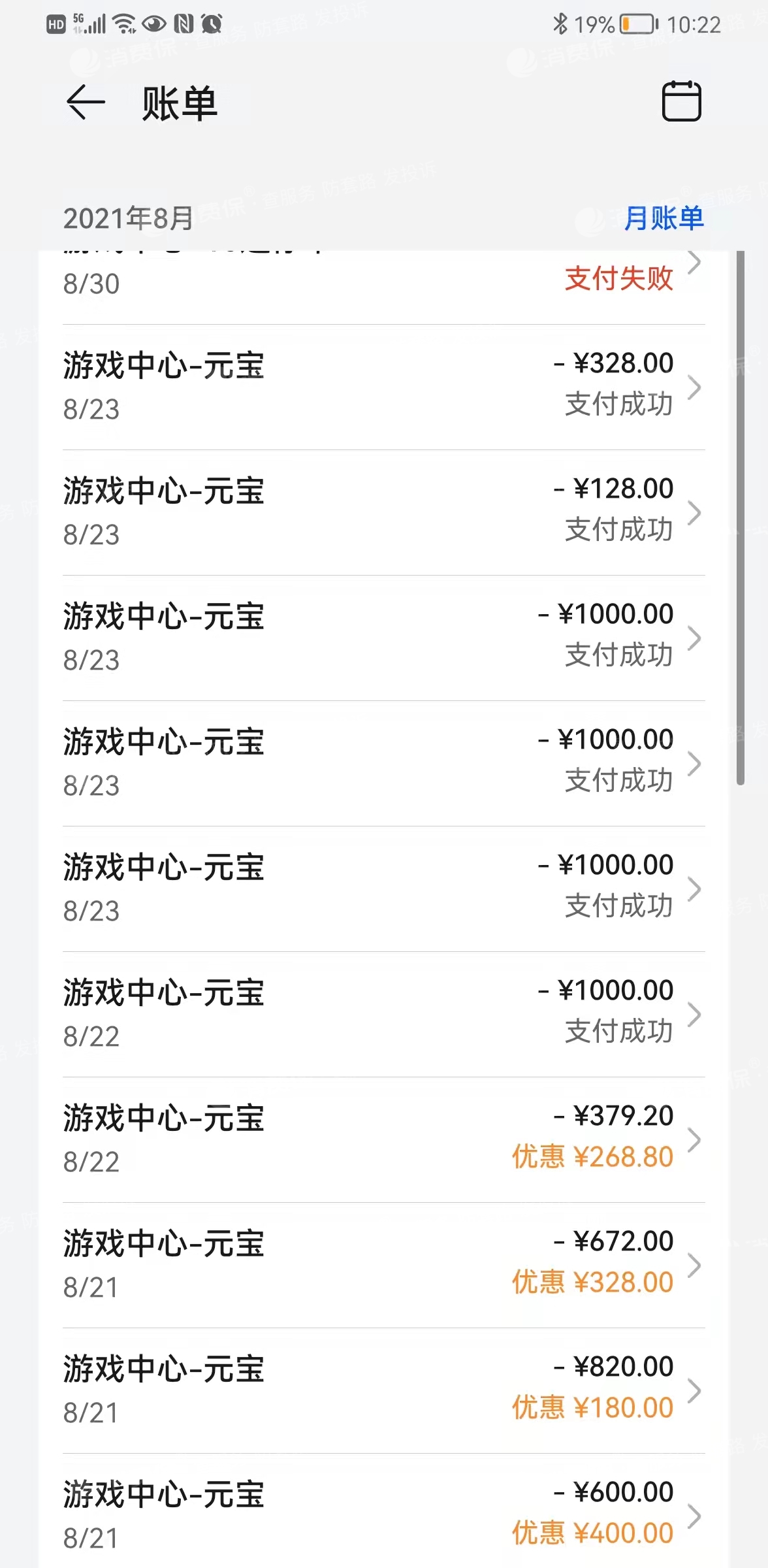Image resolution: width=768 pixels, height=1568 pixels.
Task: Tap the 19% battery indicator
Action: [596, 24]
